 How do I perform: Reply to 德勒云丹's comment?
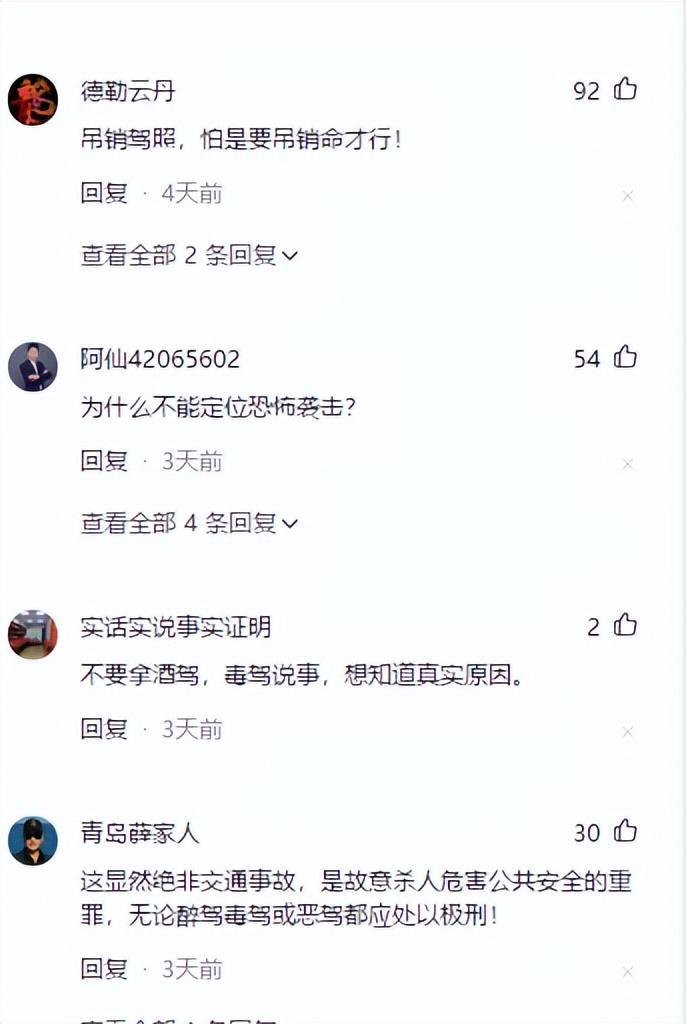(104, 193)
